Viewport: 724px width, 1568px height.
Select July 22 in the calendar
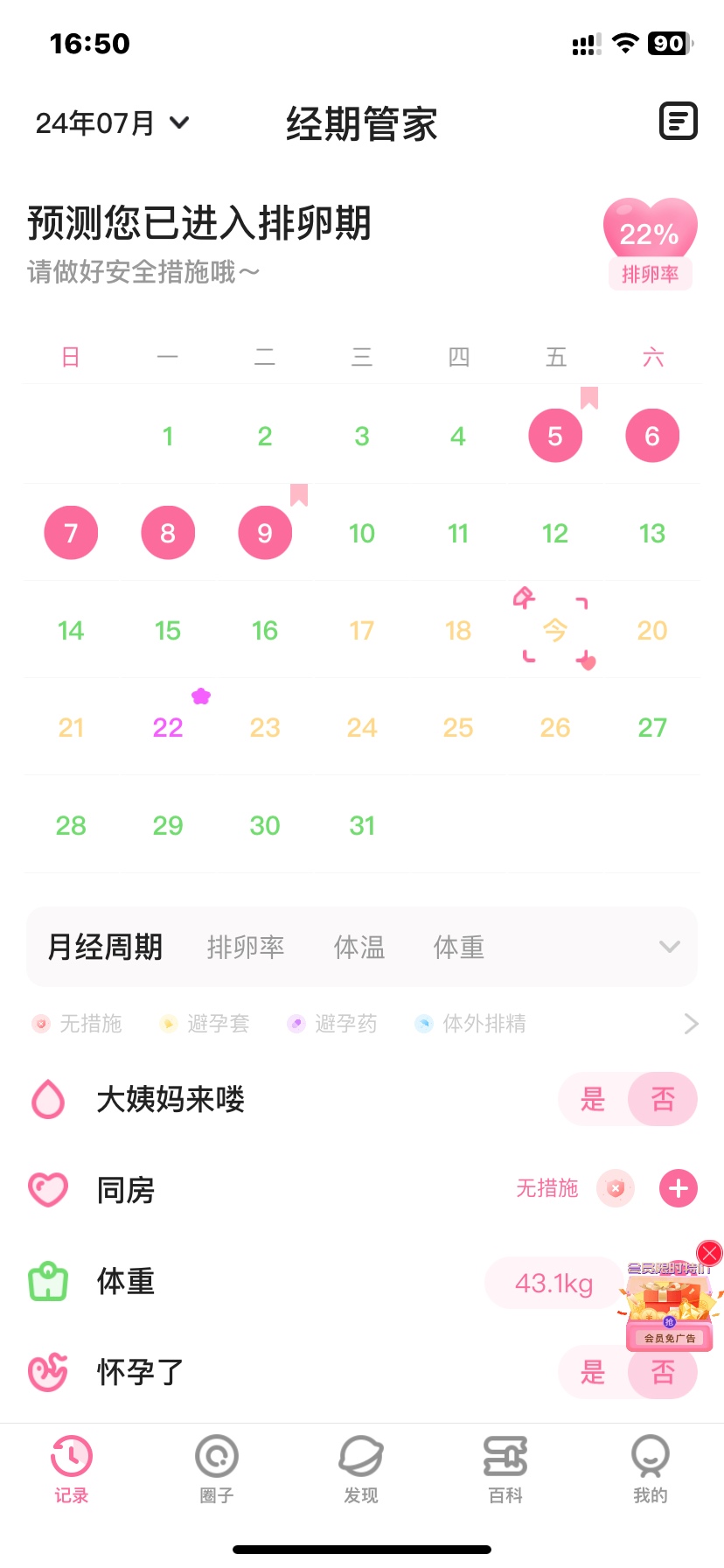pyautogui.click(x=168, y=727)
